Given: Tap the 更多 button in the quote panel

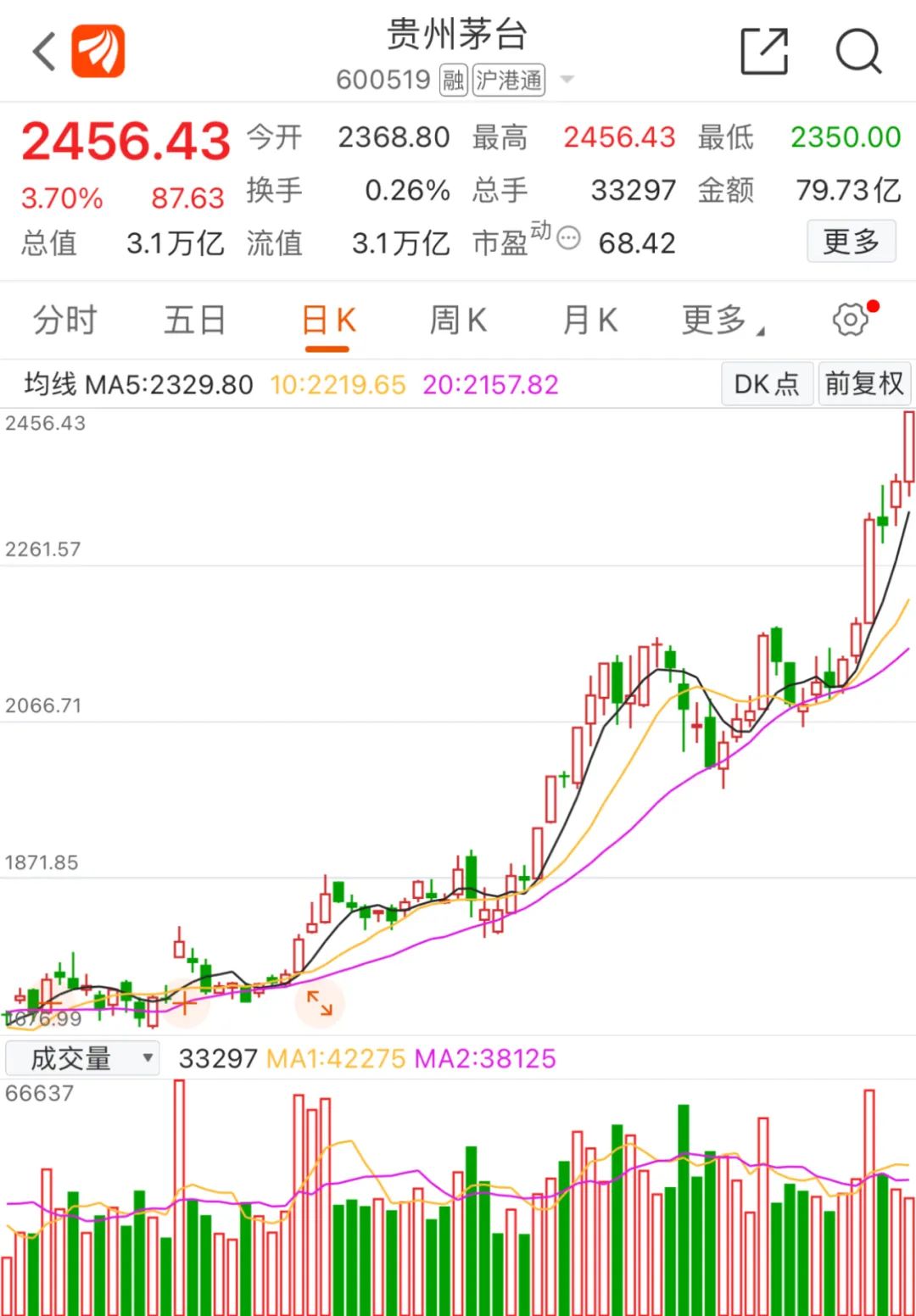Looking at the screenshot, I should point(851,241).
